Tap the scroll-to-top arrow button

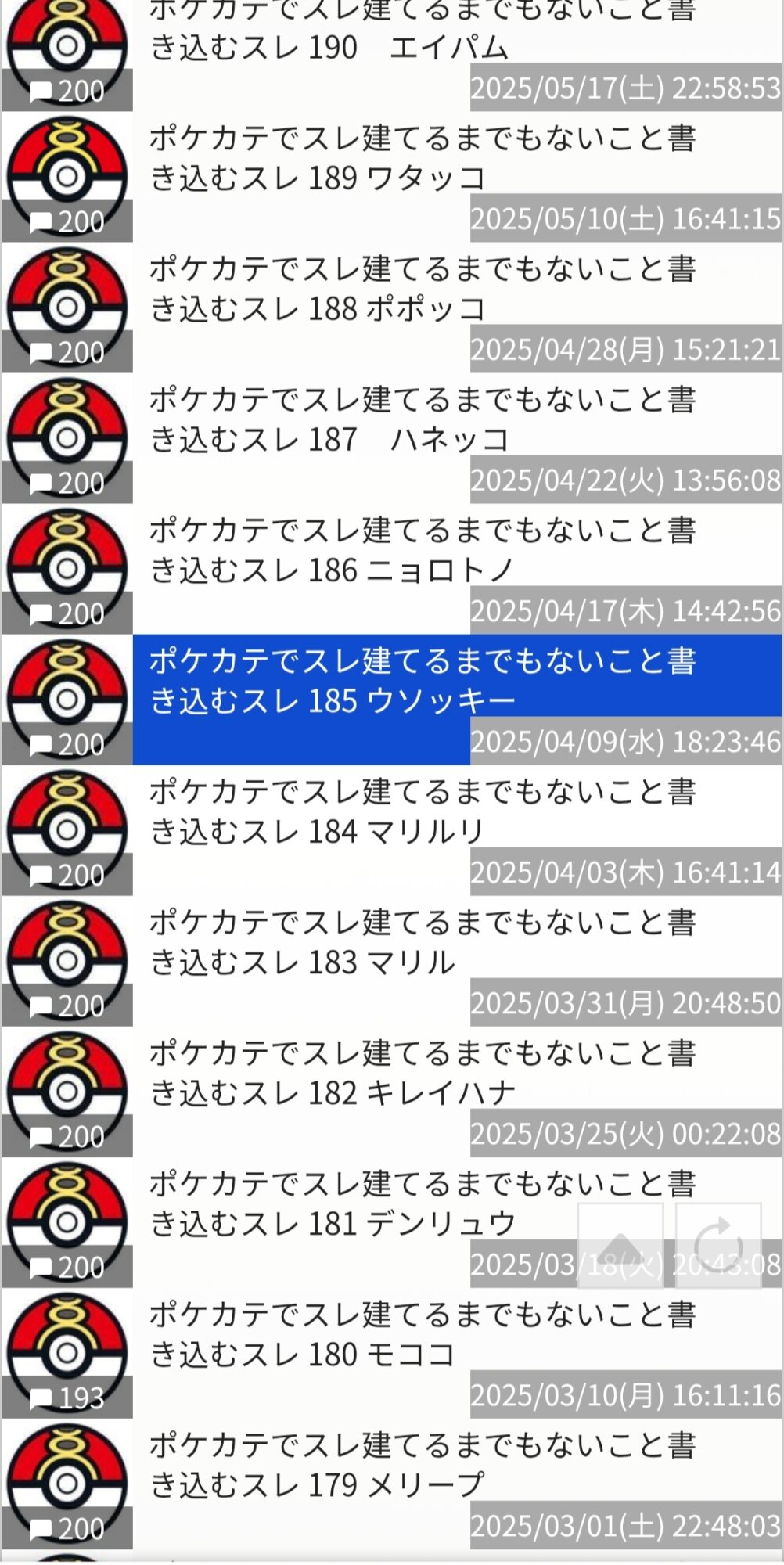tap(620, 1246)
